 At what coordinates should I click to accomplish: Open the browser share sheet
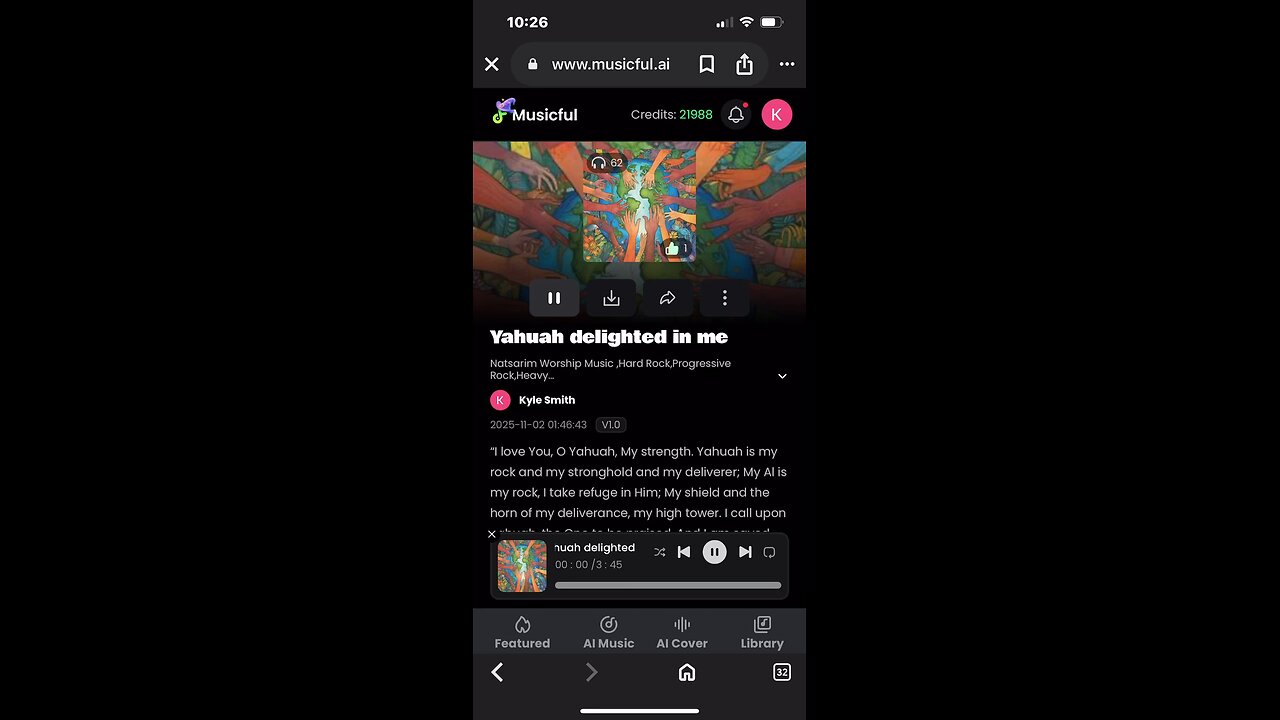[744, 64]
